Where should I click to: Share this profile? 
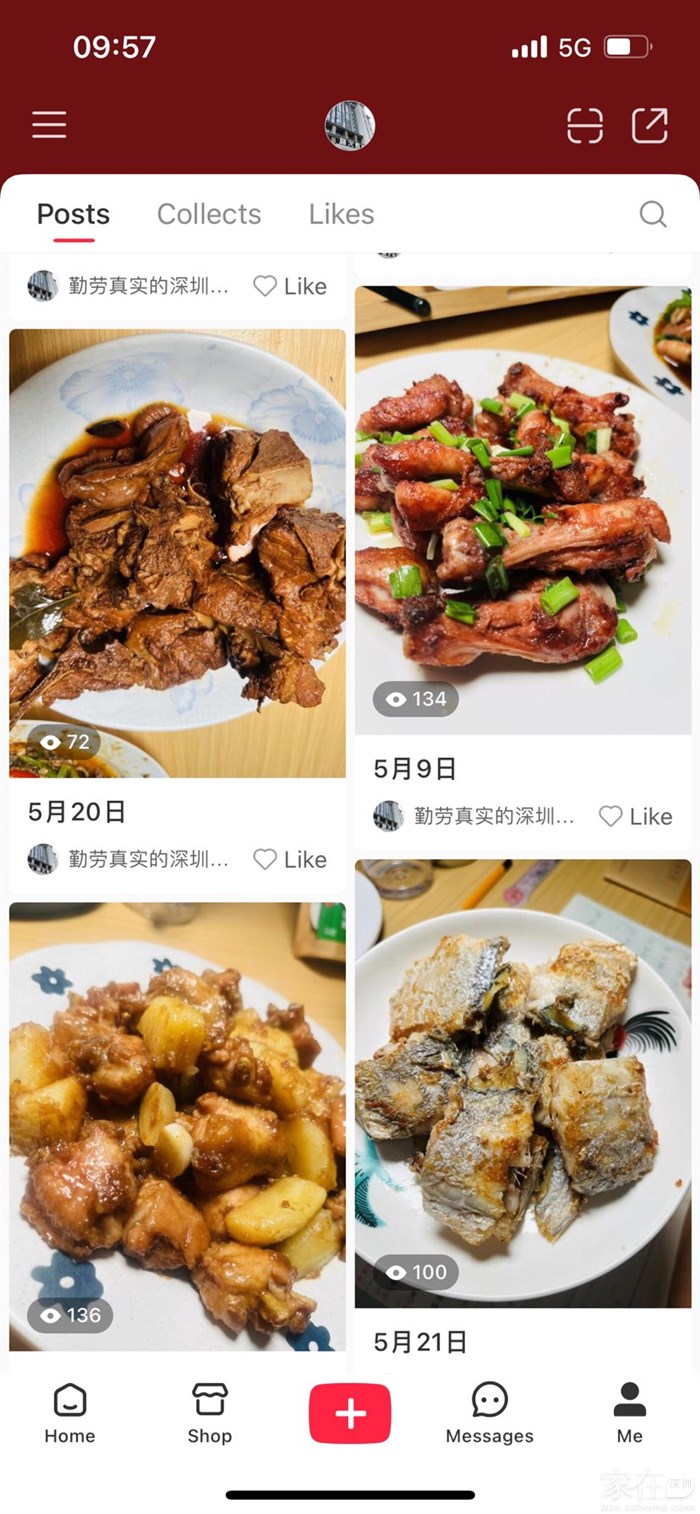[x=650, y=126]
